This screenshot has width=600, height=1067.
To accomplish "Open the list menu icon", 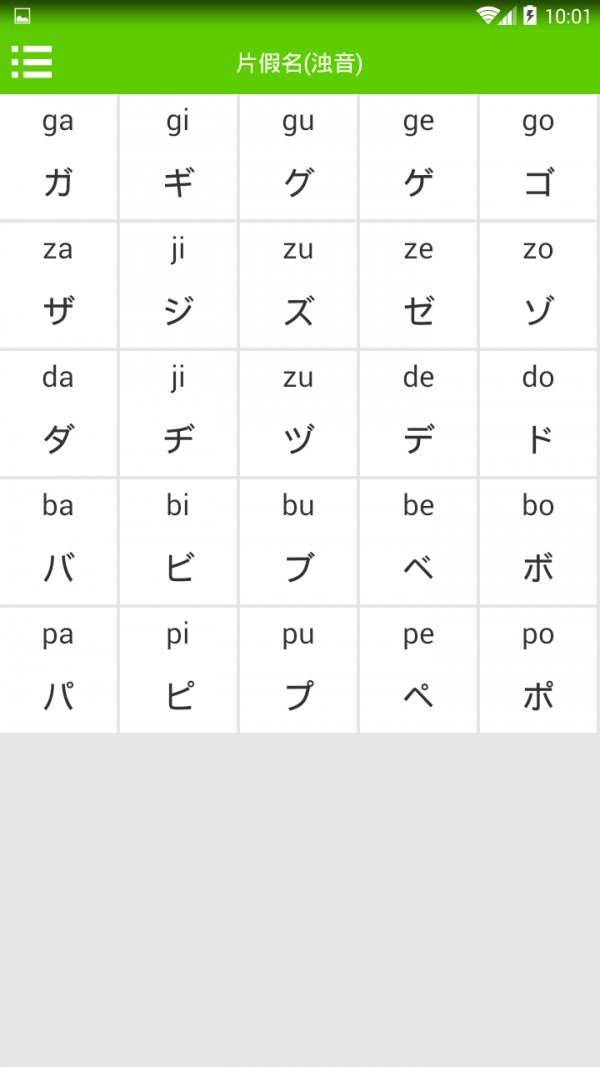I will pyautogui.click(x=32, y=62).
